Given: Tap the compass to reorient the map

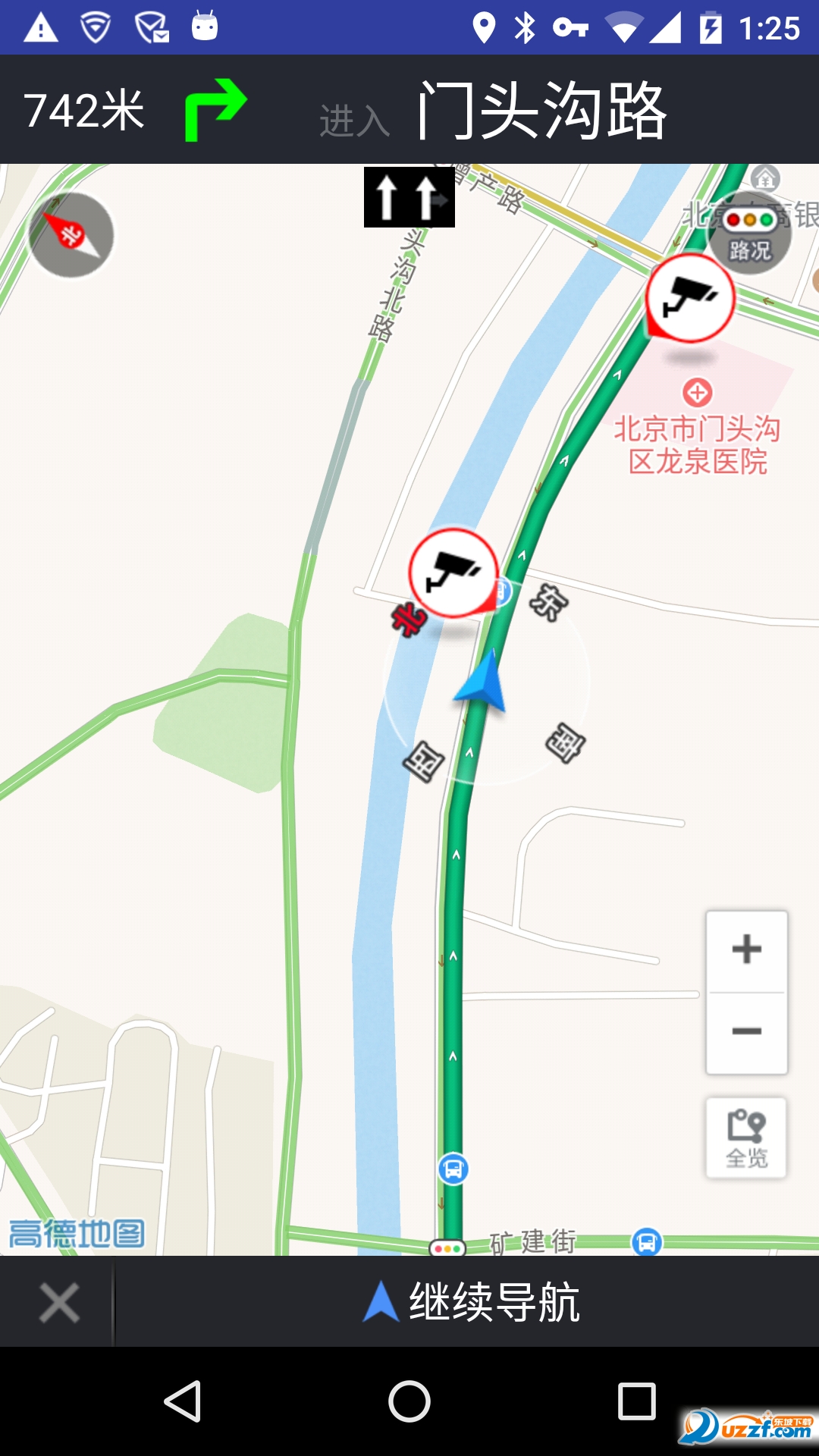Looking at the screenshot, I should (x=71, y=235).
